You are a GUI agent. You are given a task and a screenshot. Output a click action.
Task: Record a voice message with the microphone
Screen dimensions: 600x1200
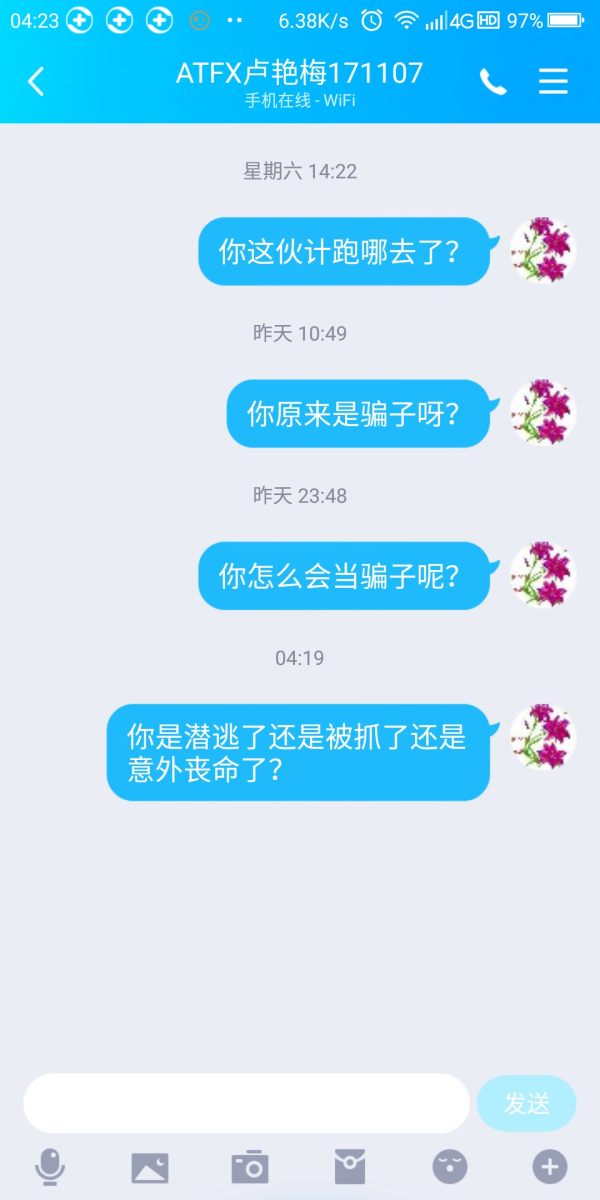[50, 1166]
